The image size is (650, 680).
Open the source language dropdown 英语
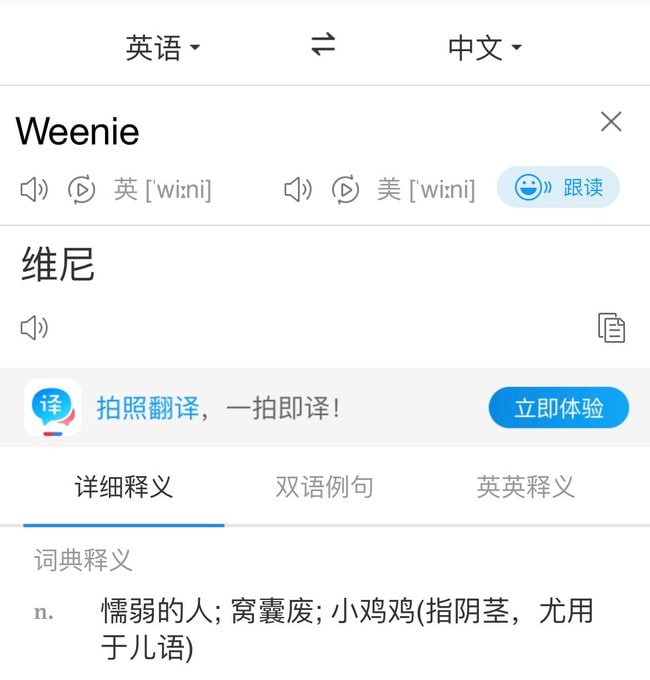(162, 47)
